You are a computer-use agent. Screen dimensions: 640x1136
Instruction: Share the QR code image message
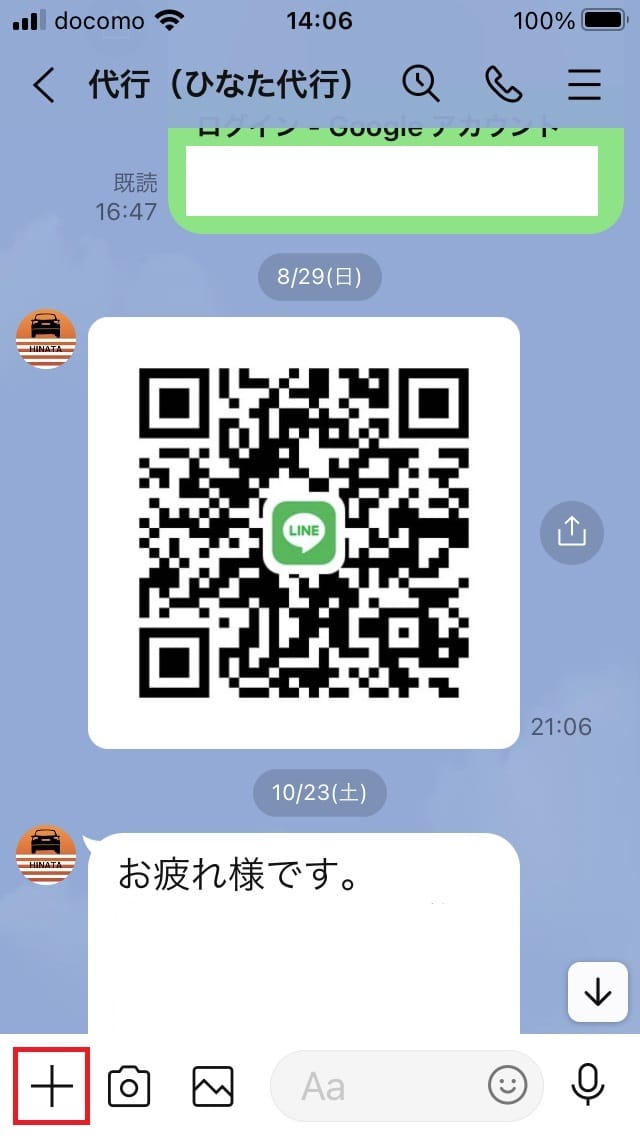click(572, 533)
